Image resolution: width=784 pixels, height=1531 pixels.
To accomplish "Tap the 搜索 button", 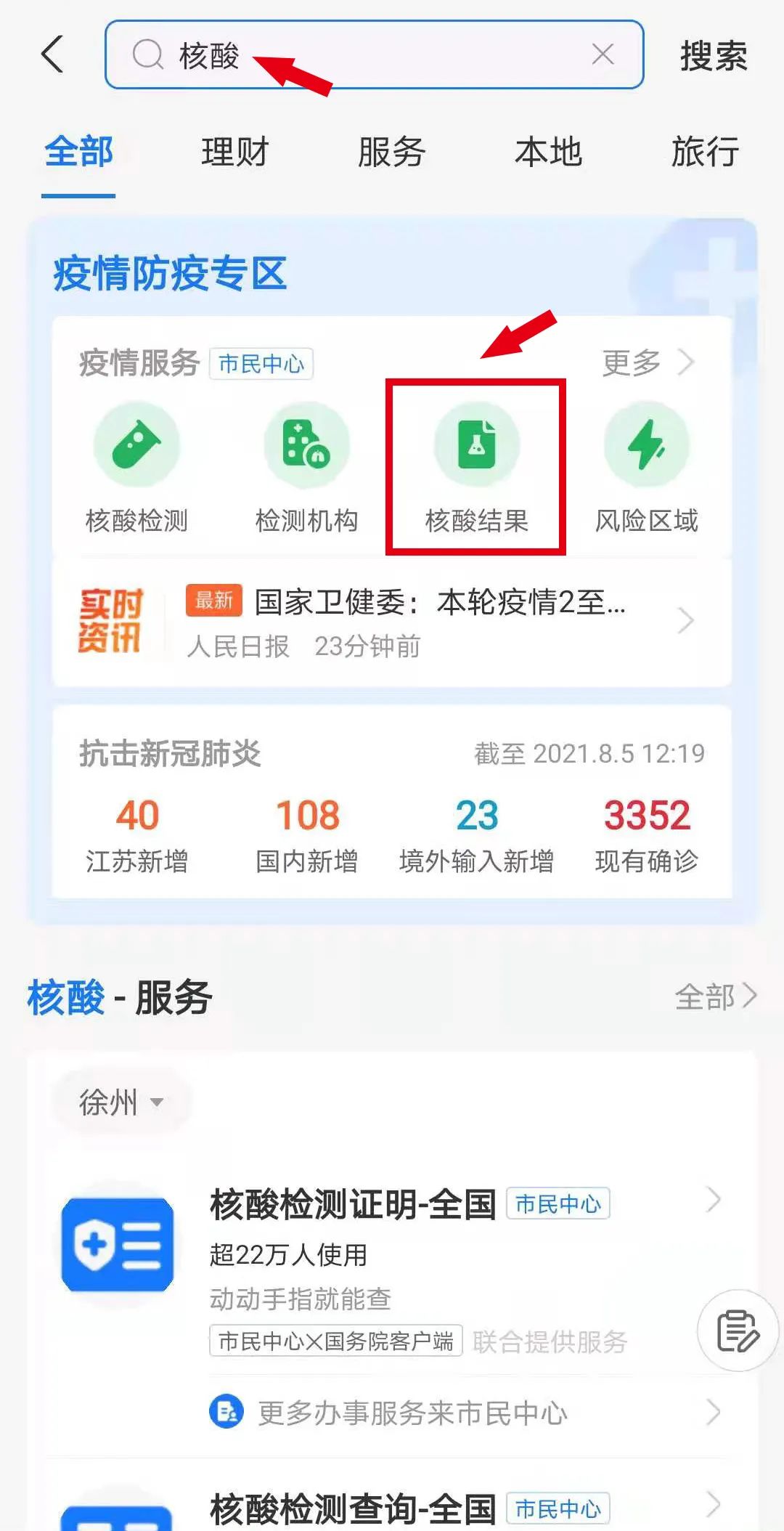I will (x=713, y=56).
